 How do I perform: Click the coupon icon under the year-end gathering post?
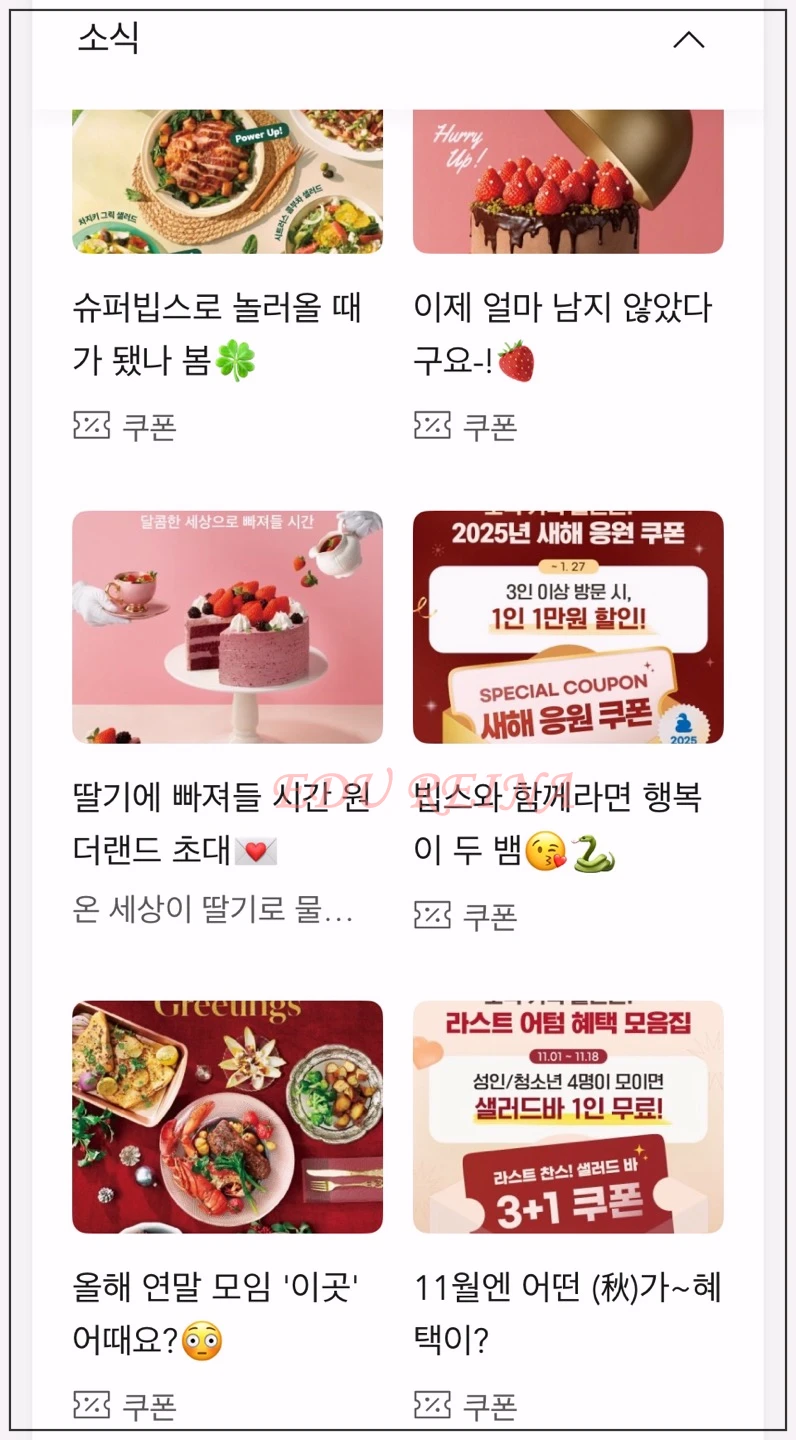(x=92, y=1405)
